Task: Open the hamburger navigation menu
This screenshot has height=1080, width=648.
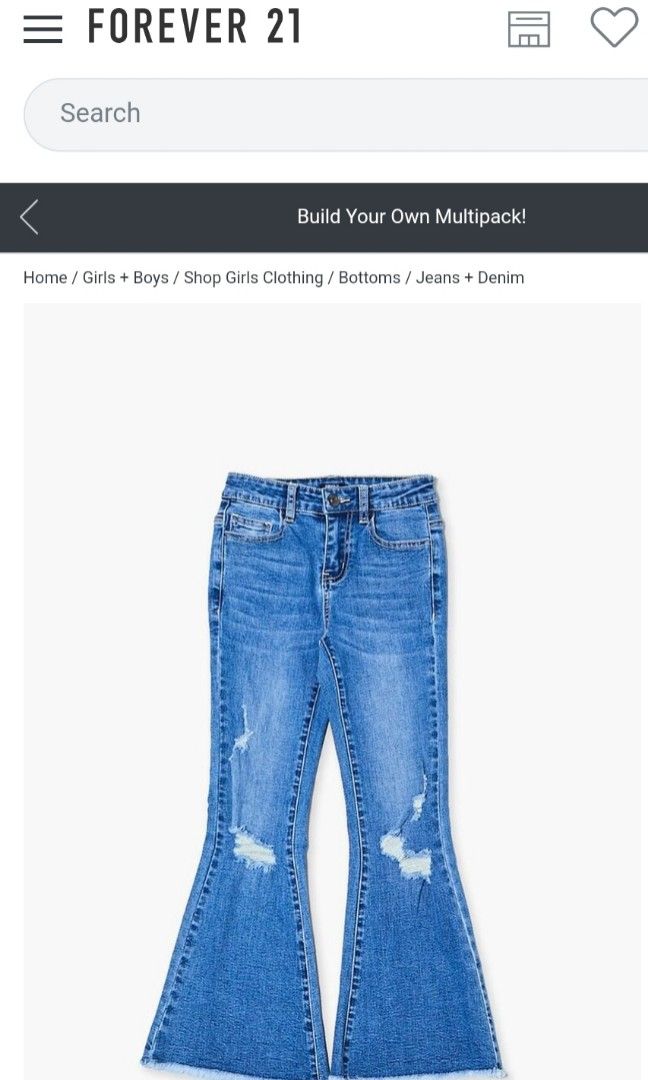Action: [42, 29]
